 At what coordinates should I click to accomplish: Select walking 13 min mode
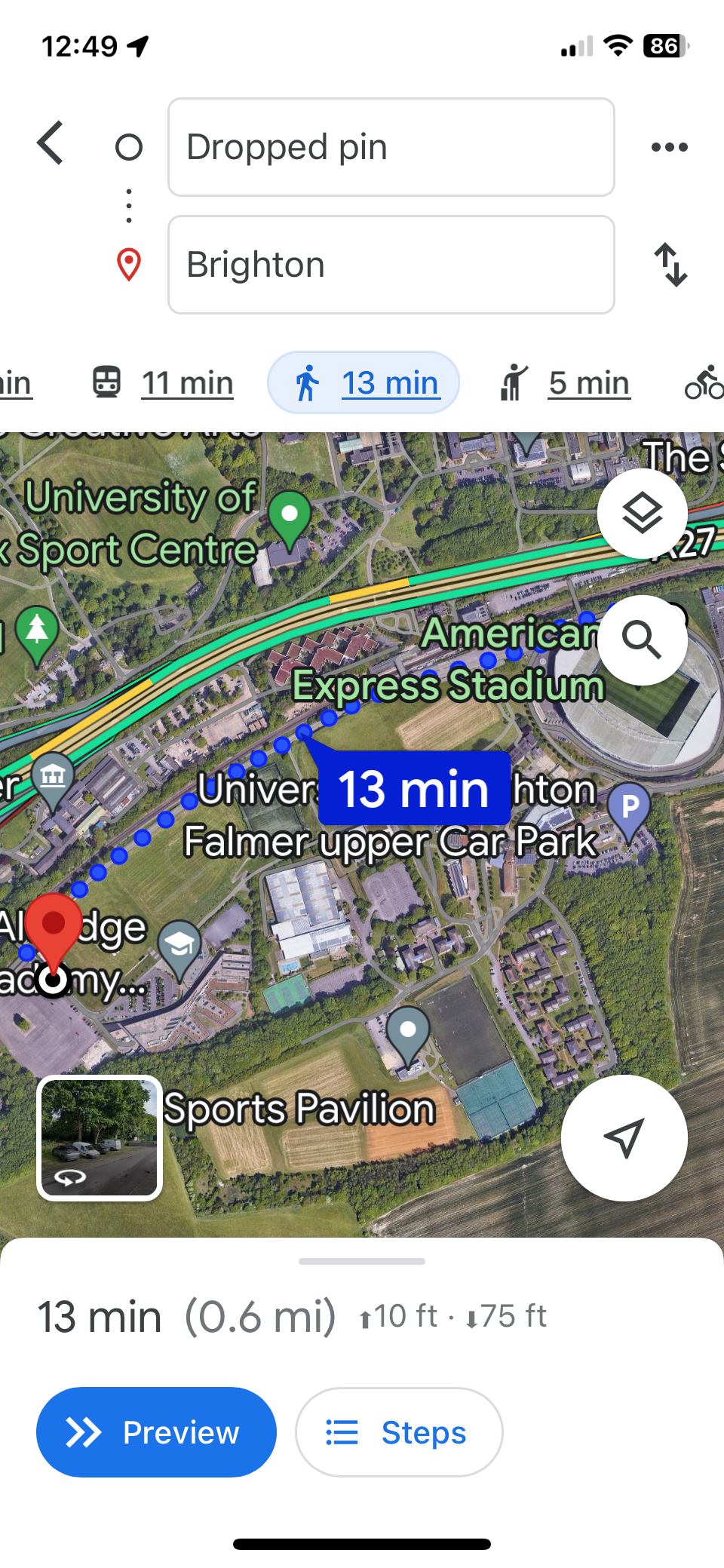(x=364, y=382)
